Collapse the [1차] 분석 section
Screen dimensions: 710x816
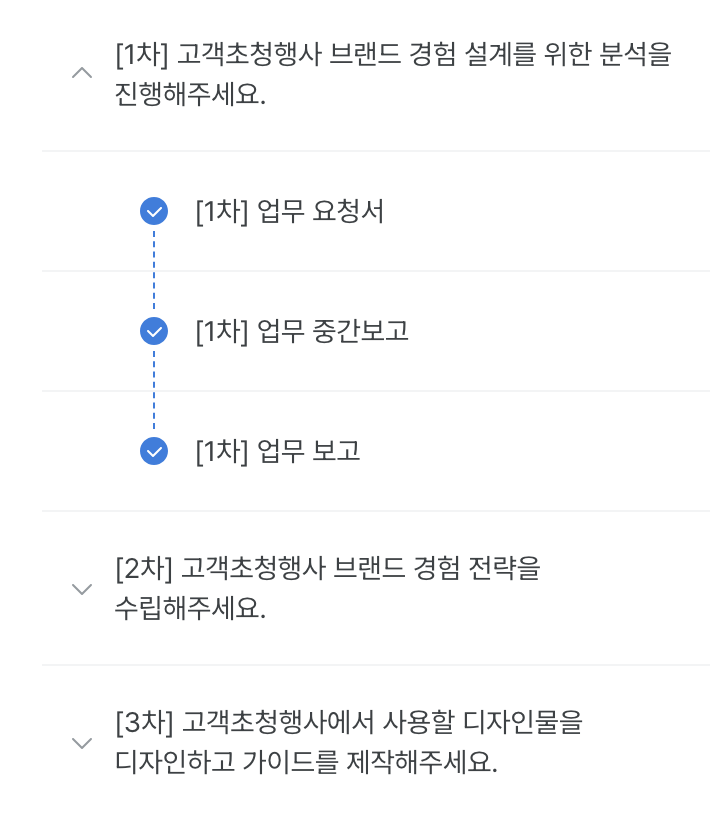[x=83, y=73]
